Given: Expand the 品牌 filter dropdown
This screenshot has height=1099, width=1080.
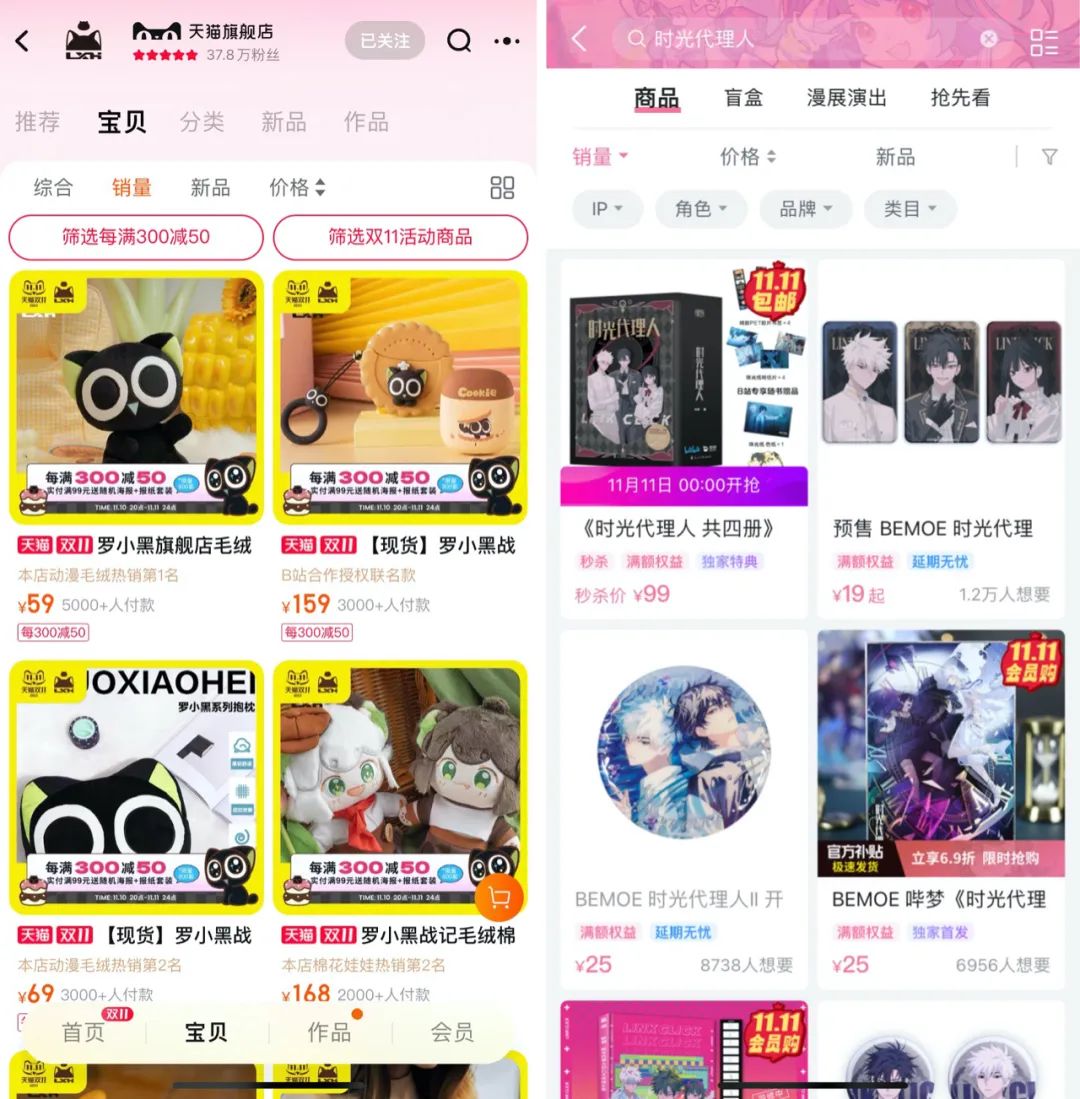Looking at the screenshot, I should point(805,209).
